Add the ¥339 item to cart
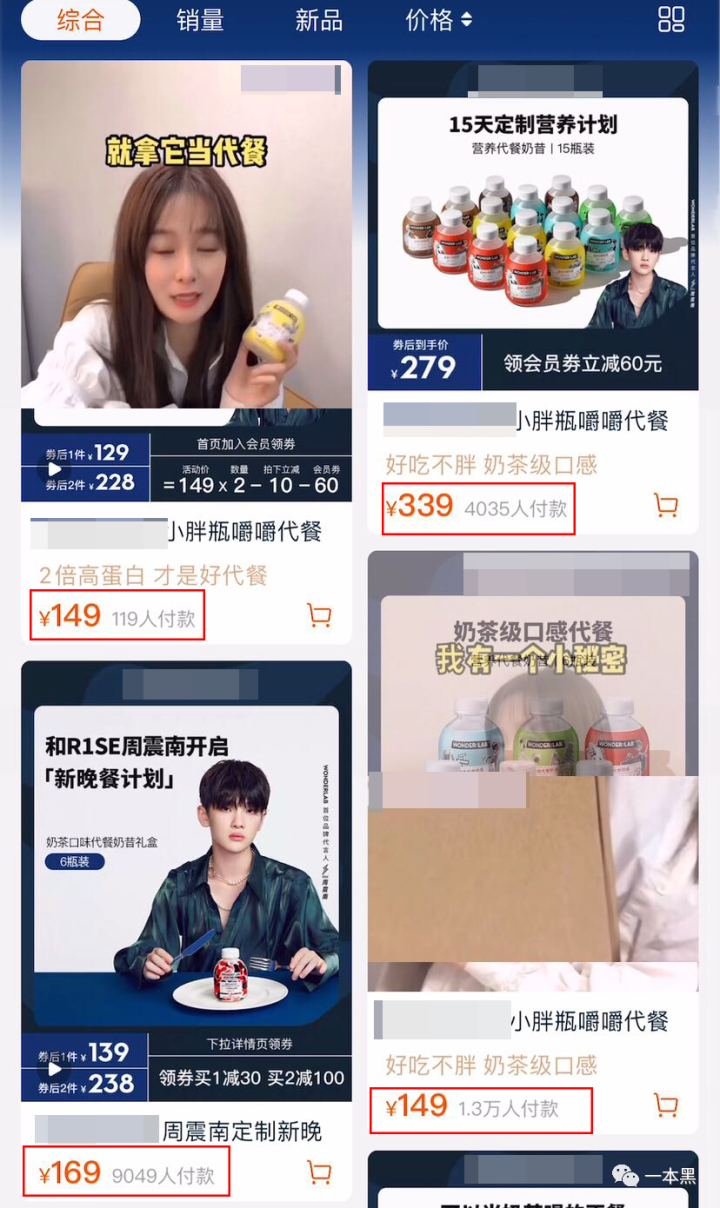Viewport: 720px width, 1208px height. click(665, 506)
